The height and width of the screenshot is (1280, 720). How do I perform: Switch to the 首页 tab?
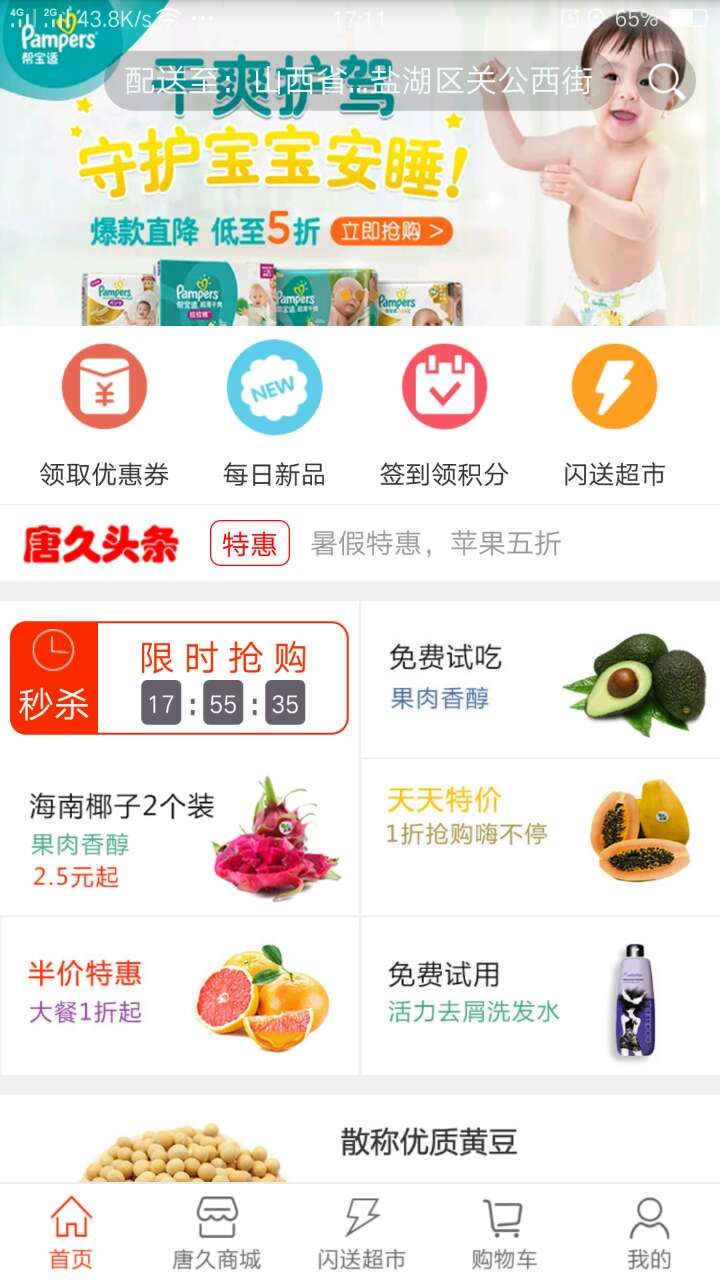(x=71, y=1233)
